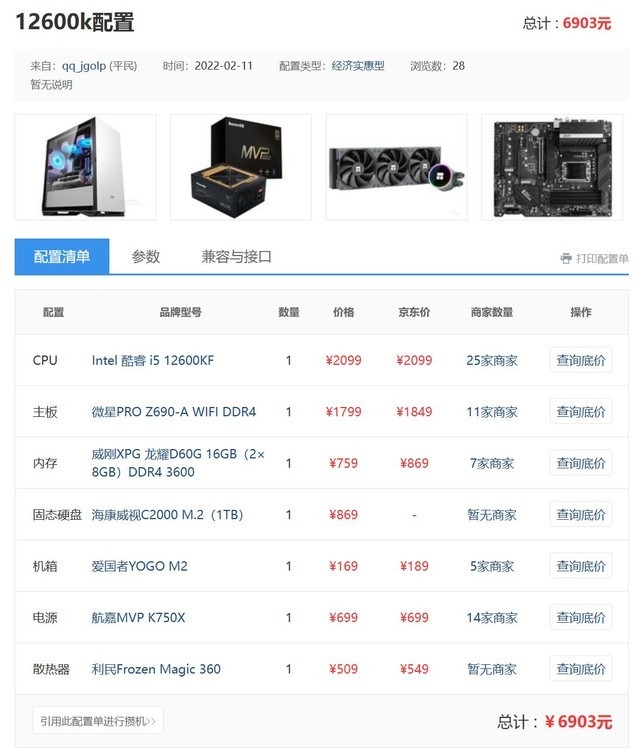Viewport: 640px width, 756px height.
Task: Select the 配置清单 tab
Action: point(62,257)
